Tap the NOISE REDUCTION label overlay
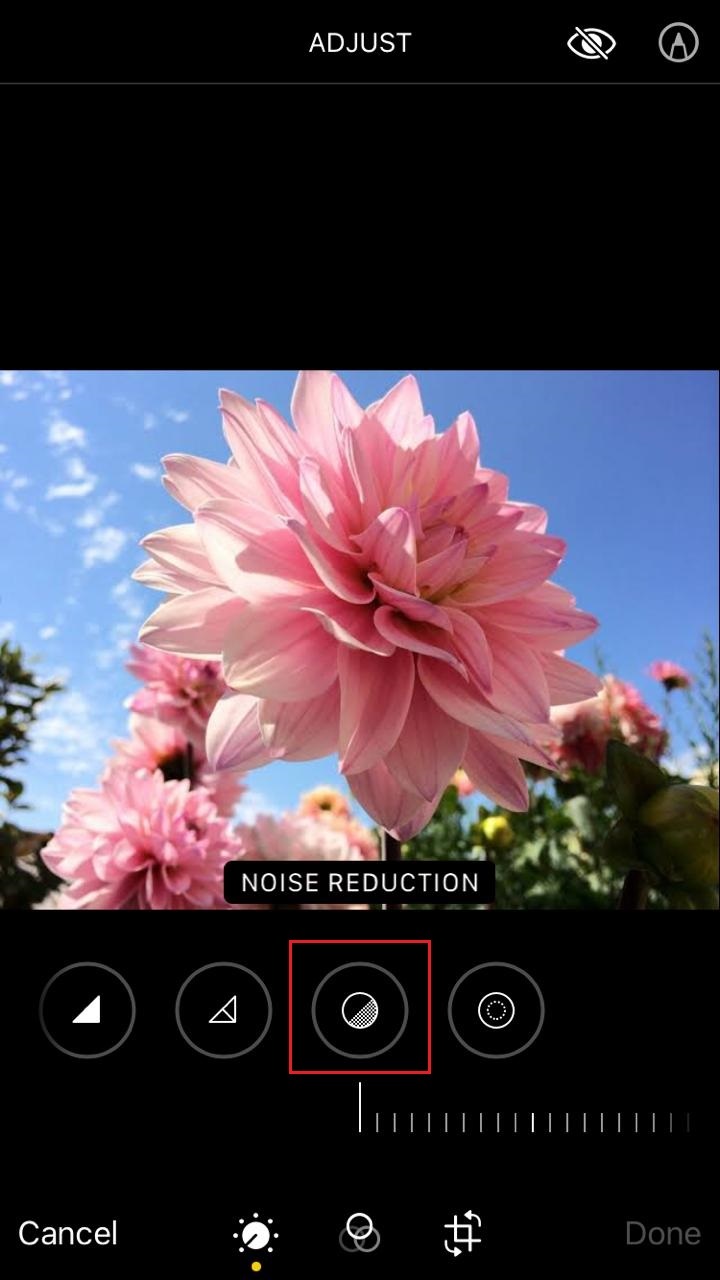The image size is (720, 1280). tap(360, 882)
